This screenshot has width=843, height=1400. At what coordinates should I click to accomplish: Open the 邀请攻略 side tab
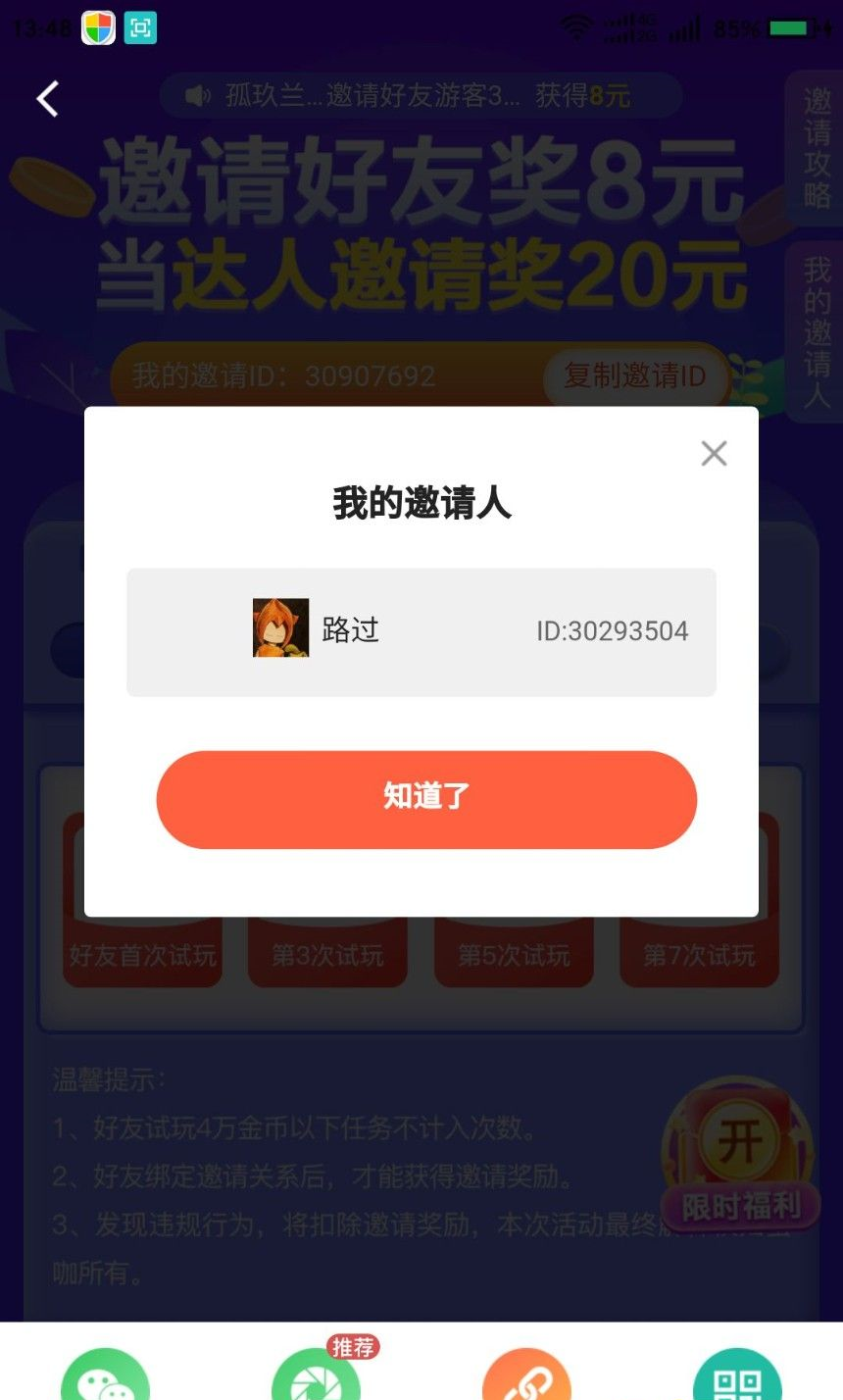(x=817, y=147)
